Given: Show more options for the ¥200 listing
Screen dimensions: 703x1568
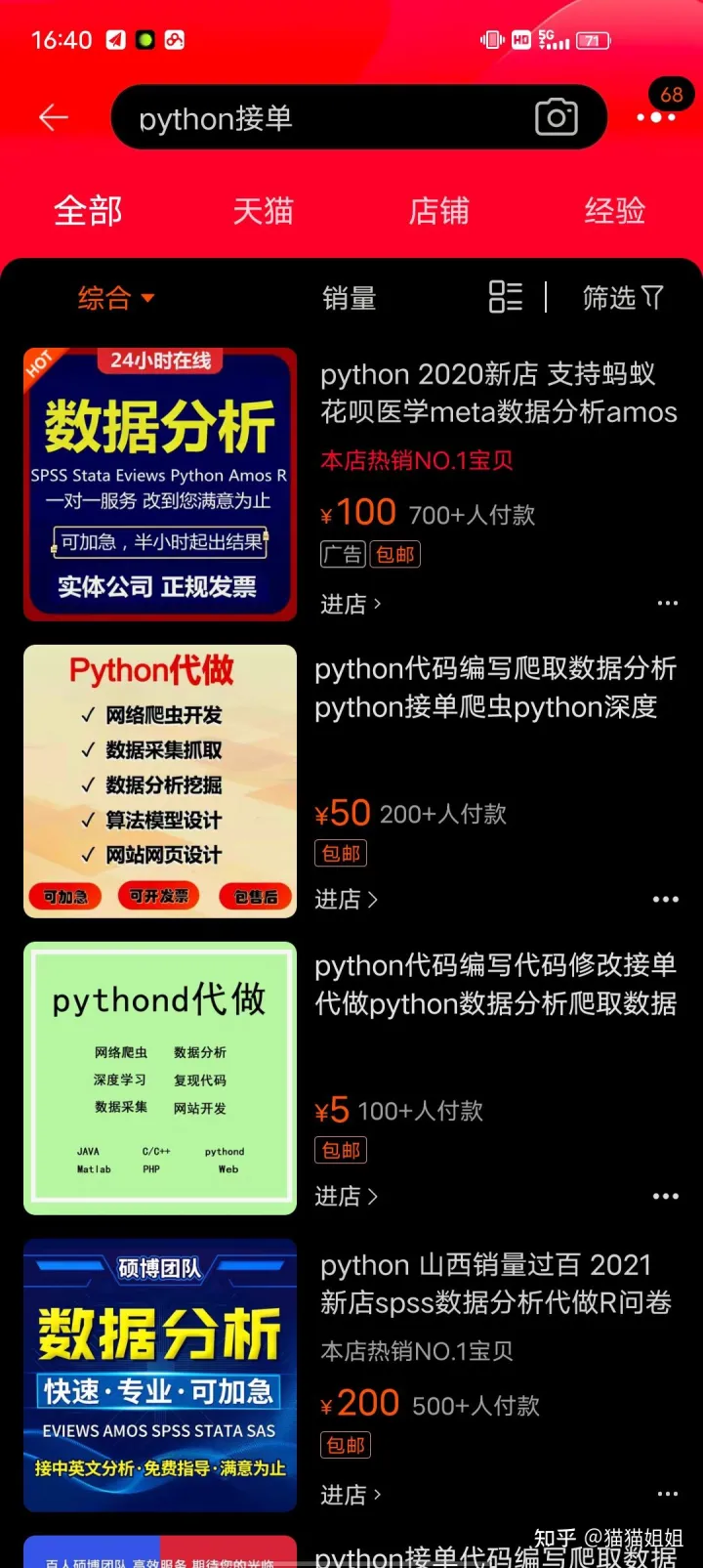Looking at the screenshot, I should tap(668, 1494).
